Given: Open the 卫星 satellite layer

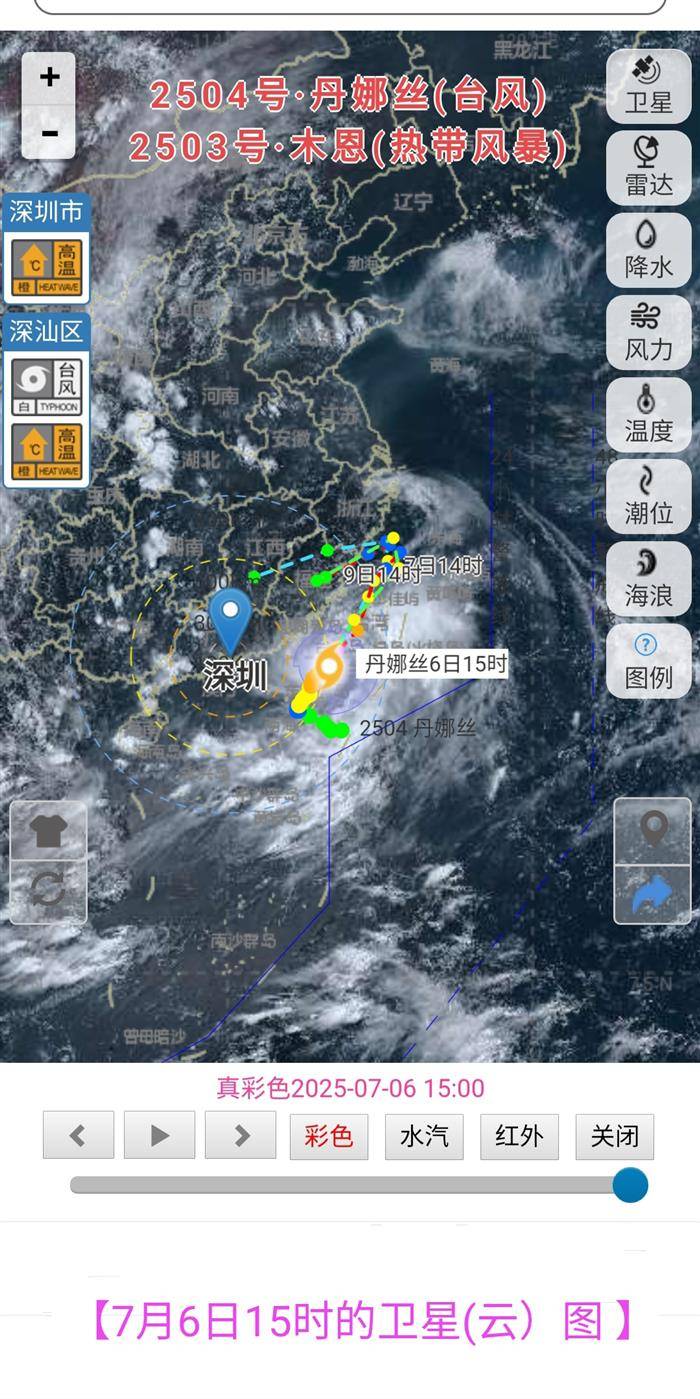Looking at the screenshot, I should 649,86.
